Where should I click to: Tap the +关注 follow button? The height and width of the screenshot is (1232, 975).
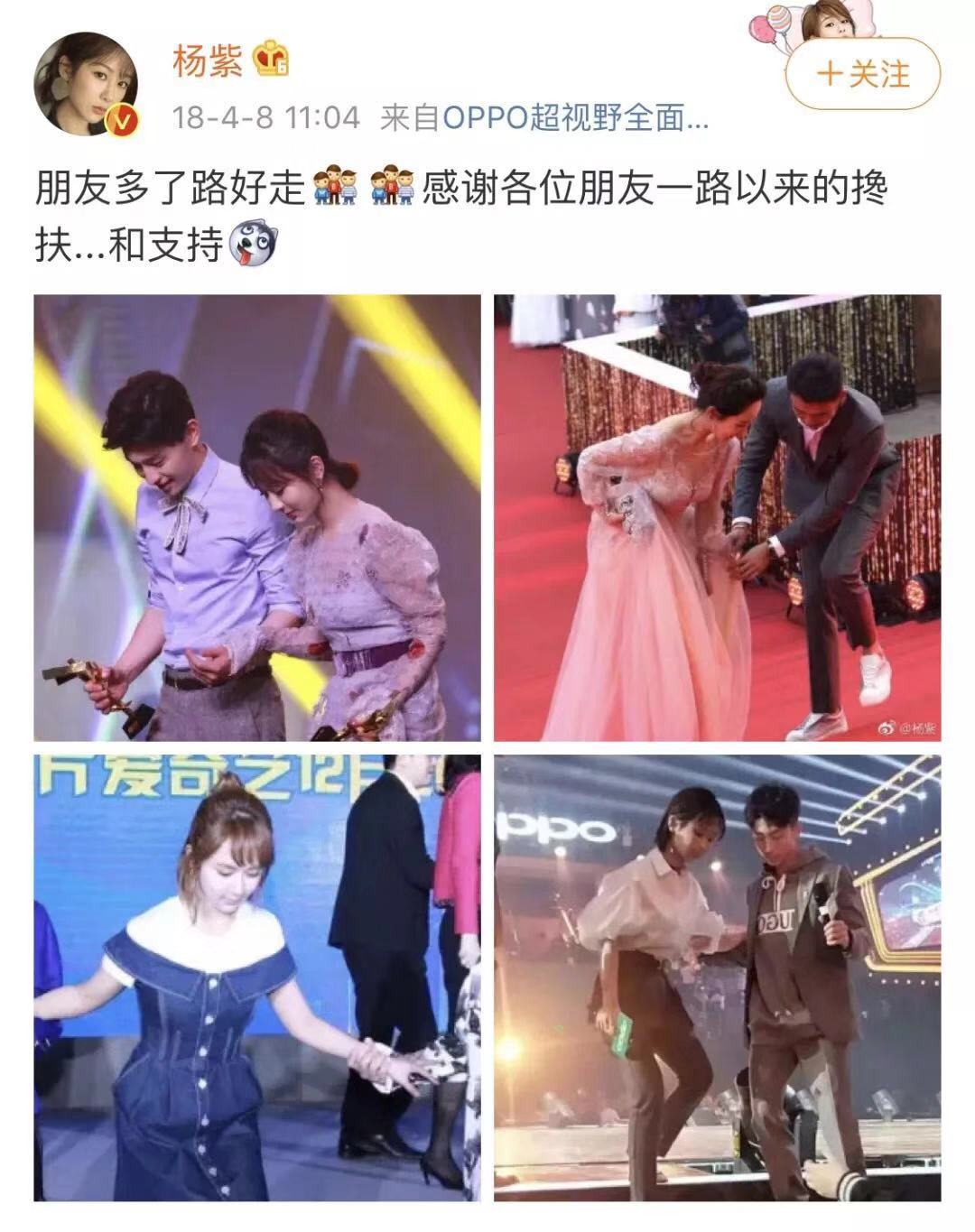(x=863, y=74)
